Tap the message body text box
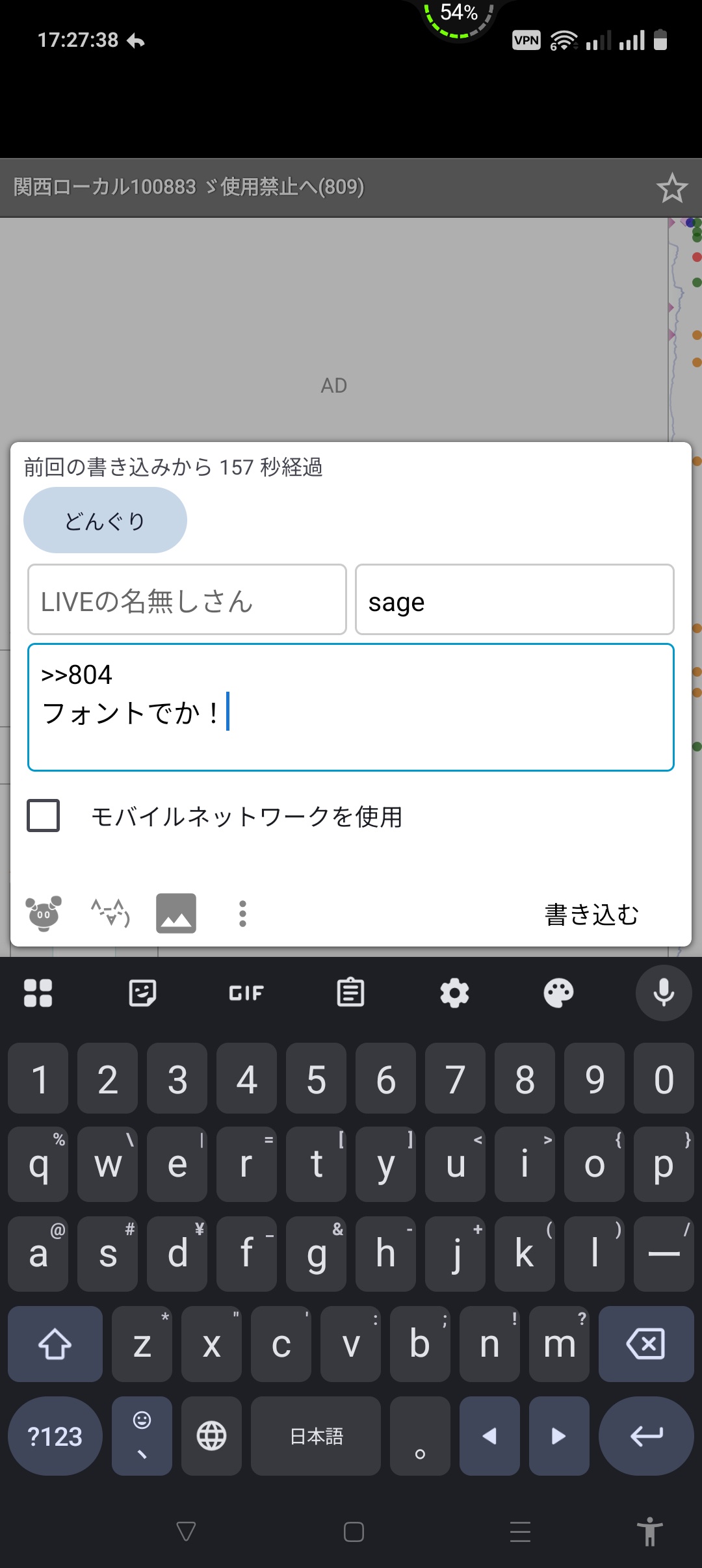 click(x=351, y=707)
